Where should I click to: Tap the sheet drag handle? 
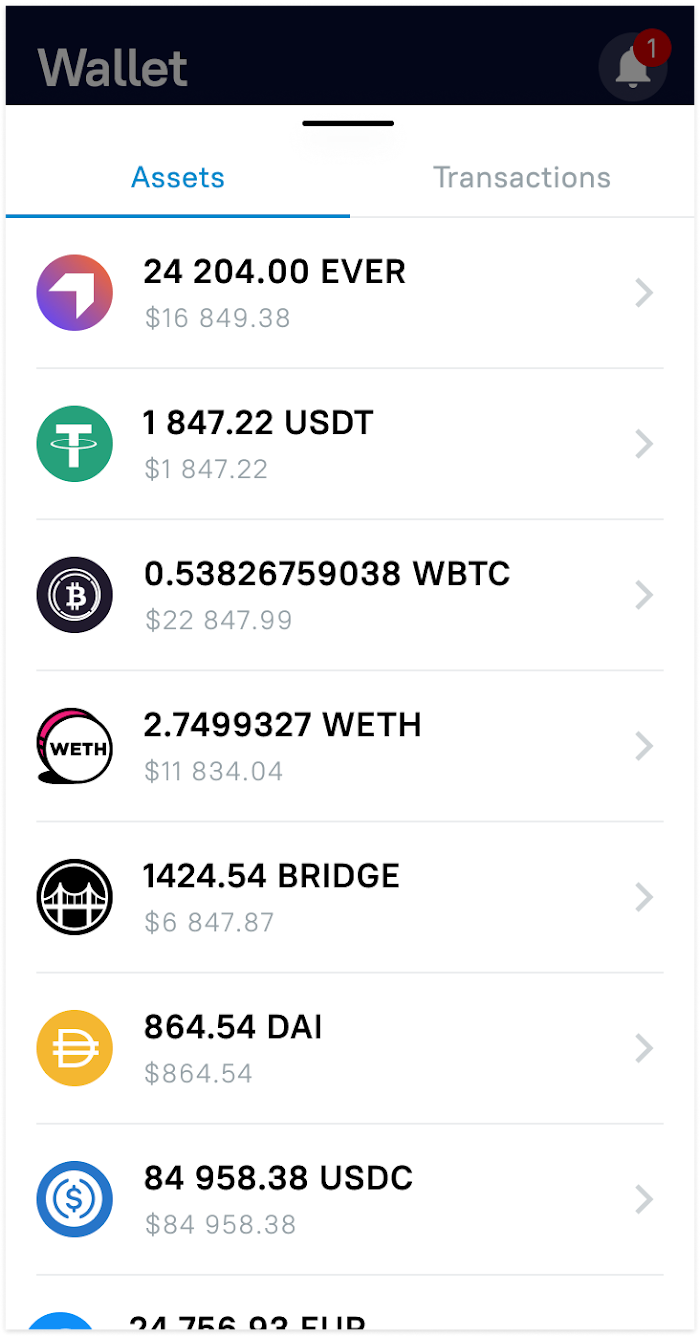pos(348,124)
